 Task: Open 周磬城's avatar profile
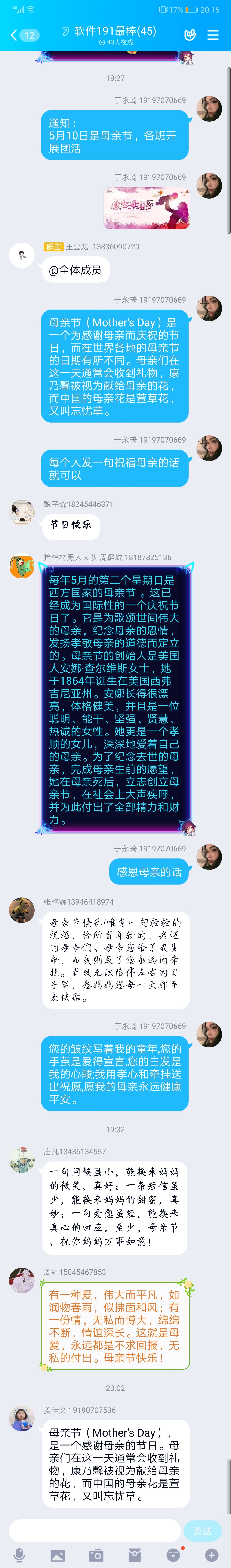pos(22,565)
